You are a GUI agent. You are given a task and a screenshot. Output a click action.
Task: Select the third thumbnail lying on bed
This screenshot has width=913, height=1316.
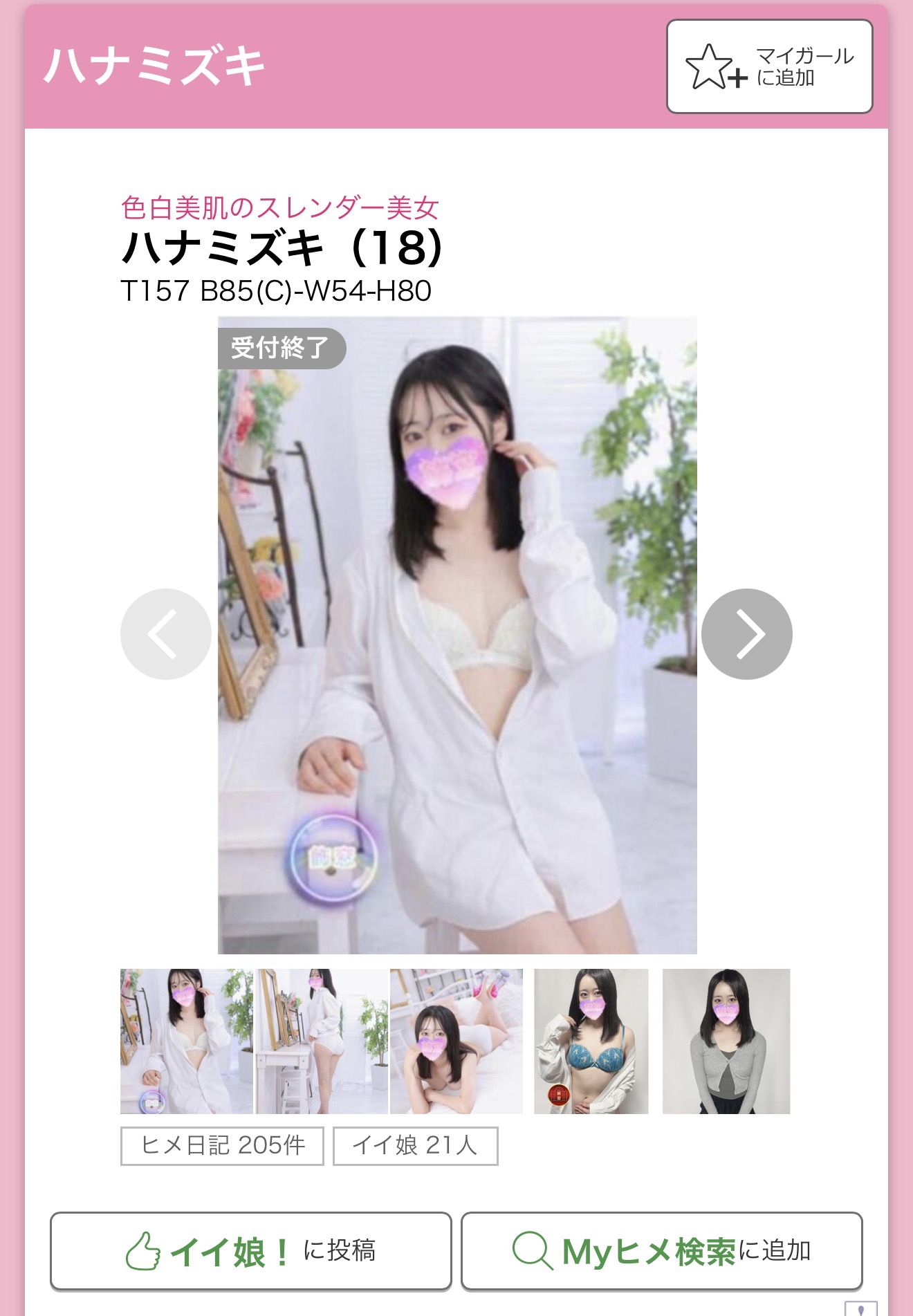point(456,1041)
